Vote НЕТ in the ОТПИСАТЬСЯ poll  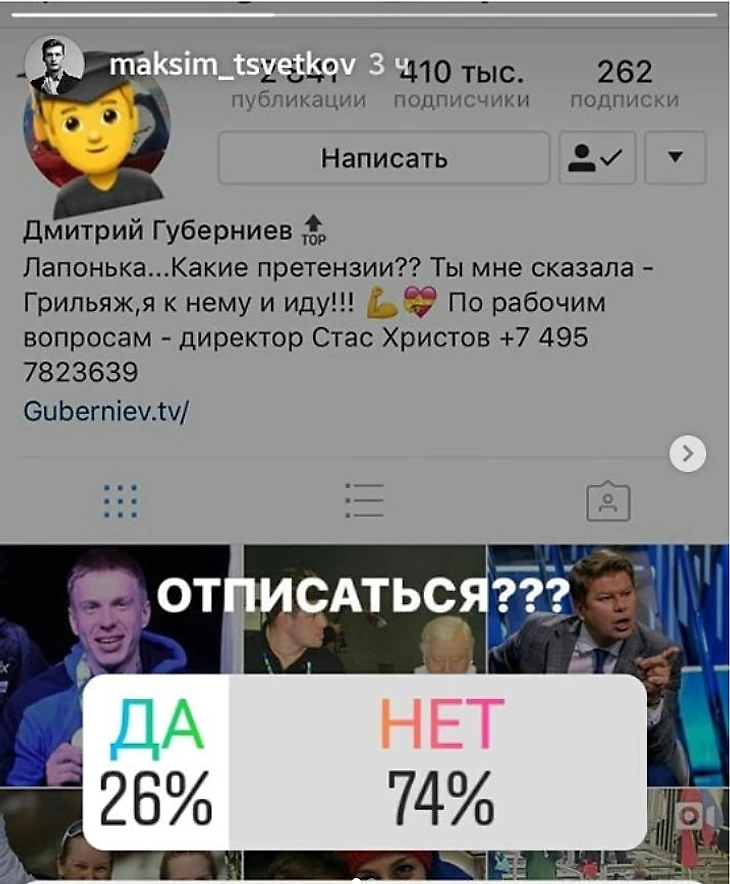(x=438, y=761)
